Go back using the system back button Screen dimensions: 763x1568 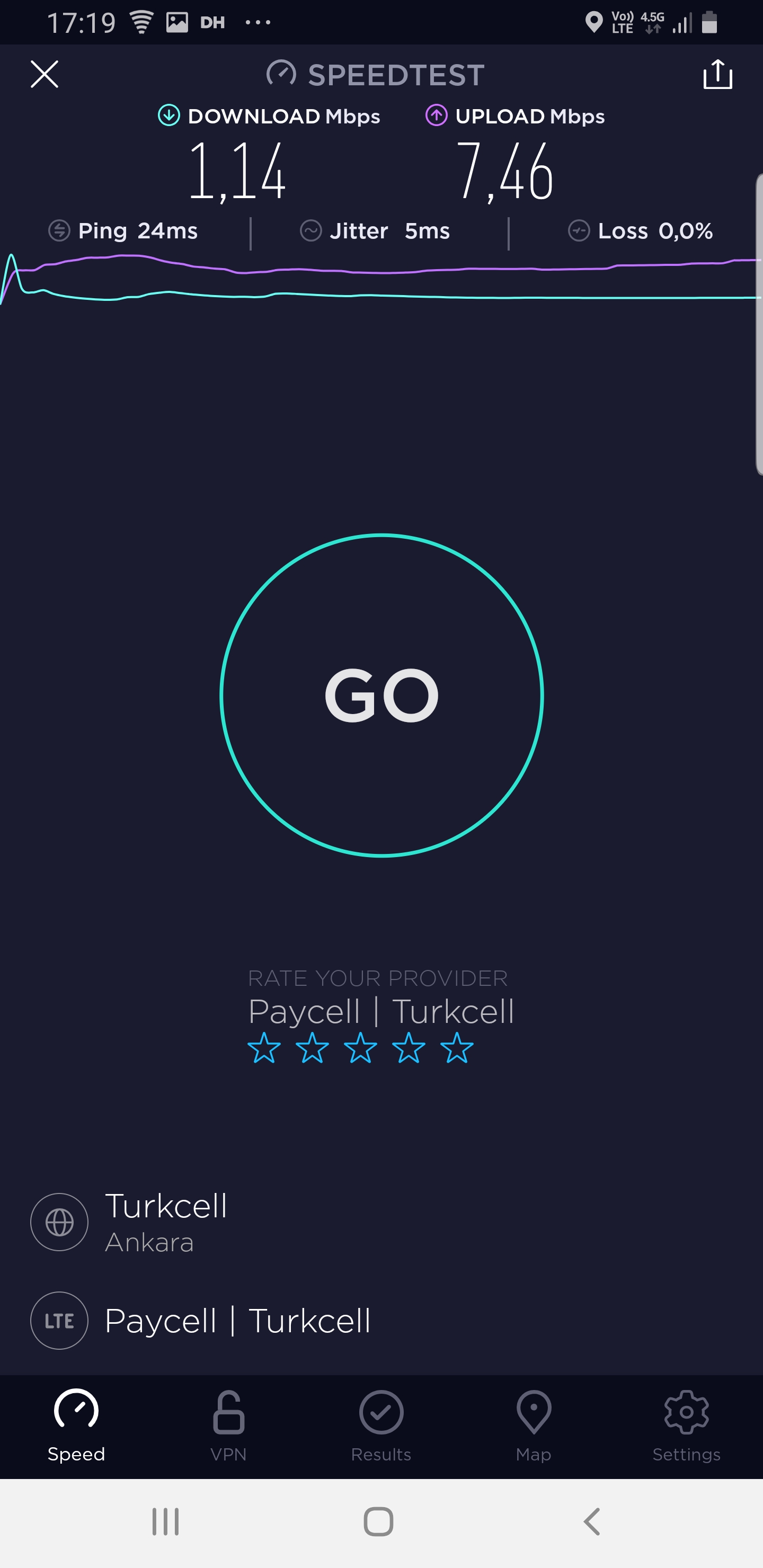click(592, 1522)
